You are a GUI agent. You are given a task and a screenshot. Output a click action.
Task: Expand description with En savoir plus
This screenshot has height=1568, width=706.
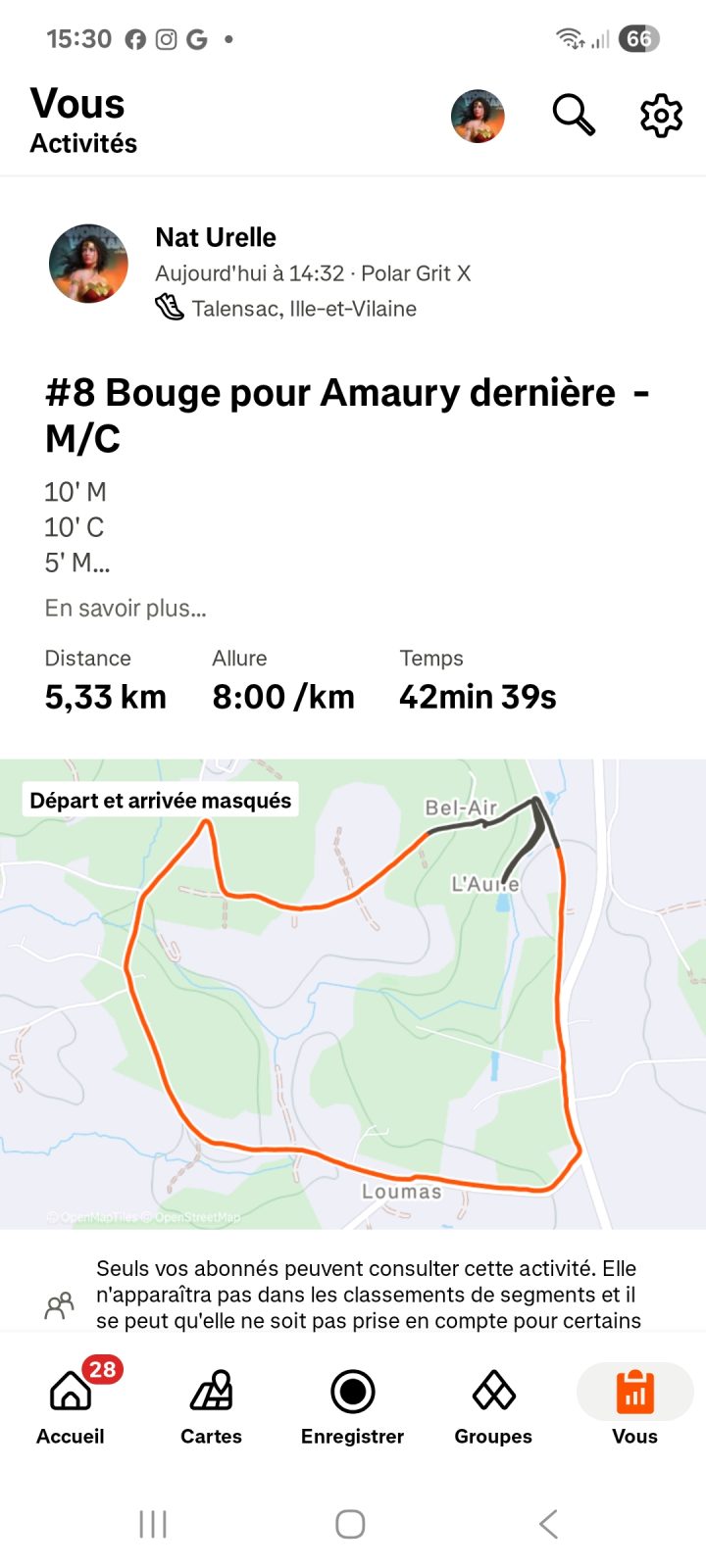[126, 609]
